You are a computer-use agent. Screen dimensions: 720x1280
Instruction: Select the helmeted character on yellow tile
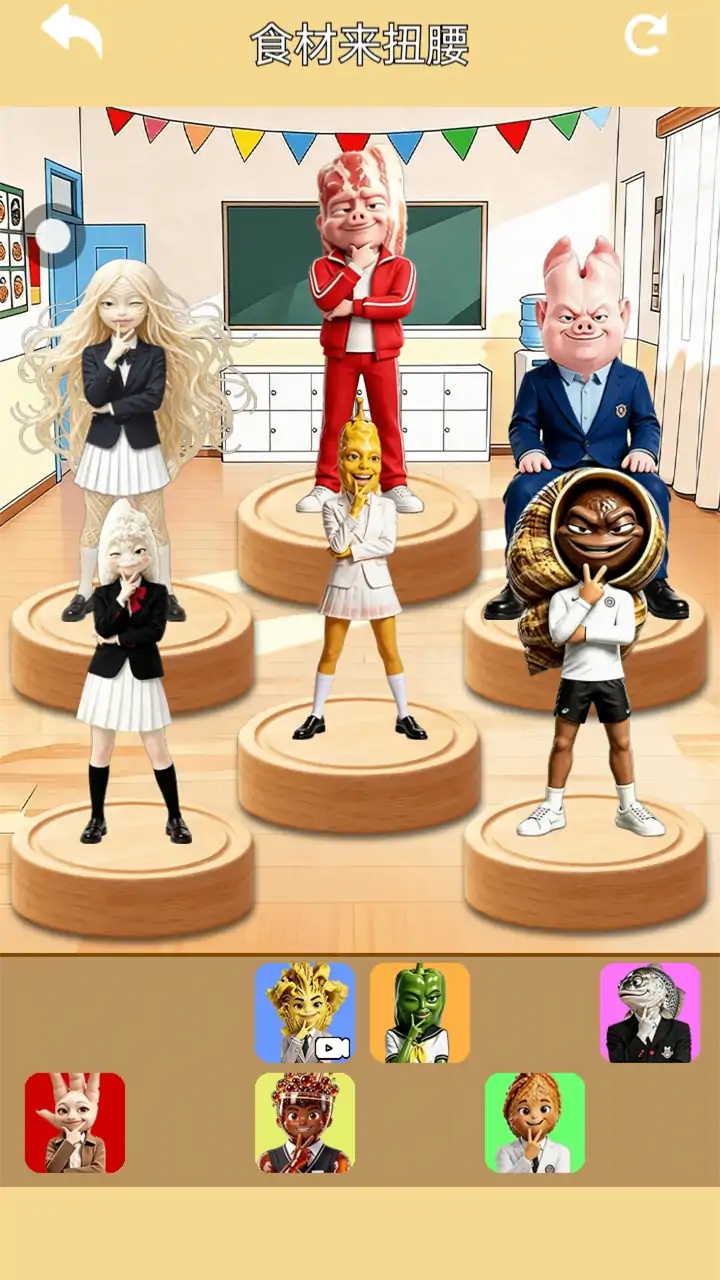click(x=305, y=1122)
